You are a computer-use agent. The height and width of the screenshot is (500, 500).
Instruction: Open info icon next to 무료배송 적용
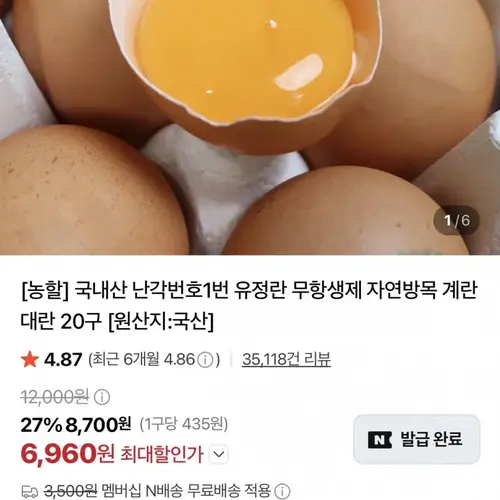[x=282, y=491]
